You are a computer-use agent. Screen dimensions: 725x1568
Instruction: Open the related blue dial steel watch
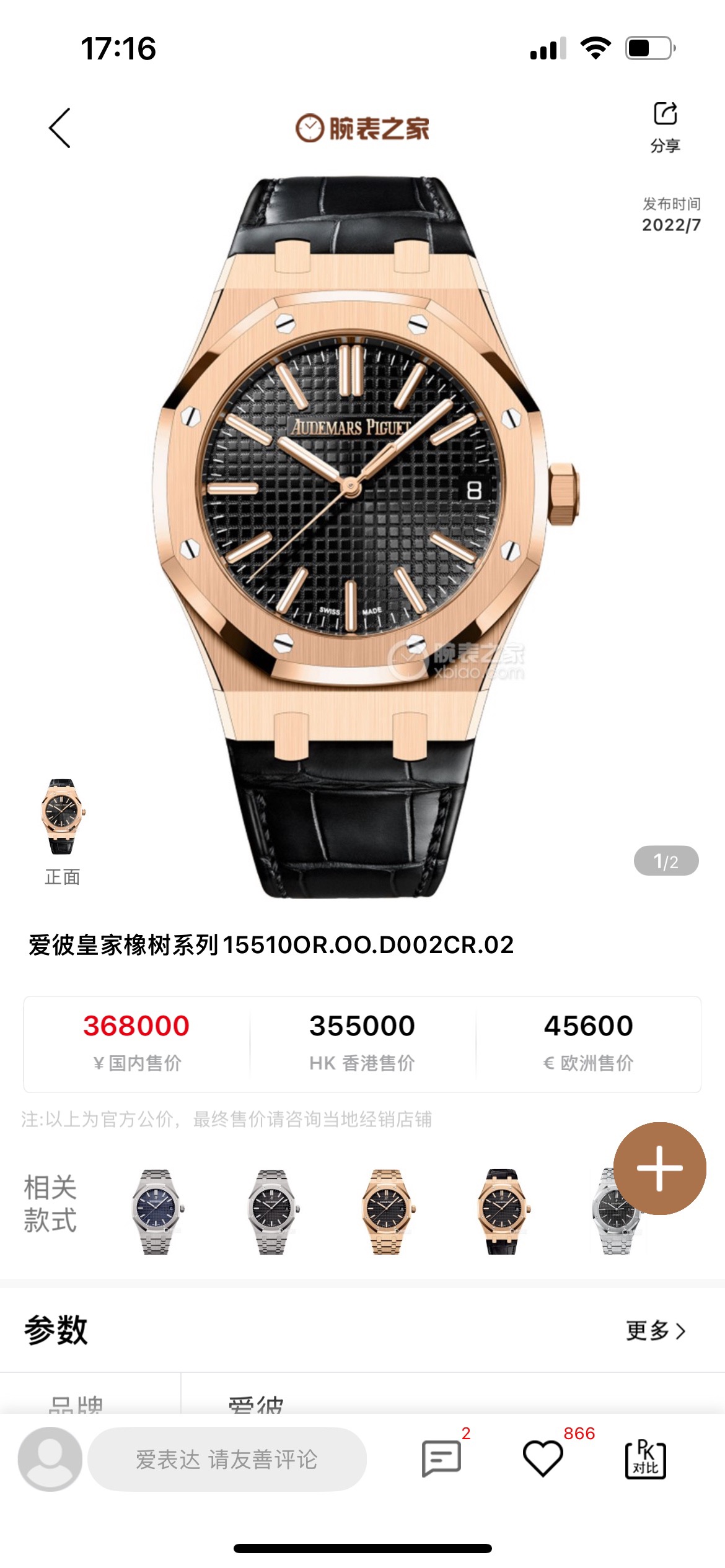click(156, 1211)
